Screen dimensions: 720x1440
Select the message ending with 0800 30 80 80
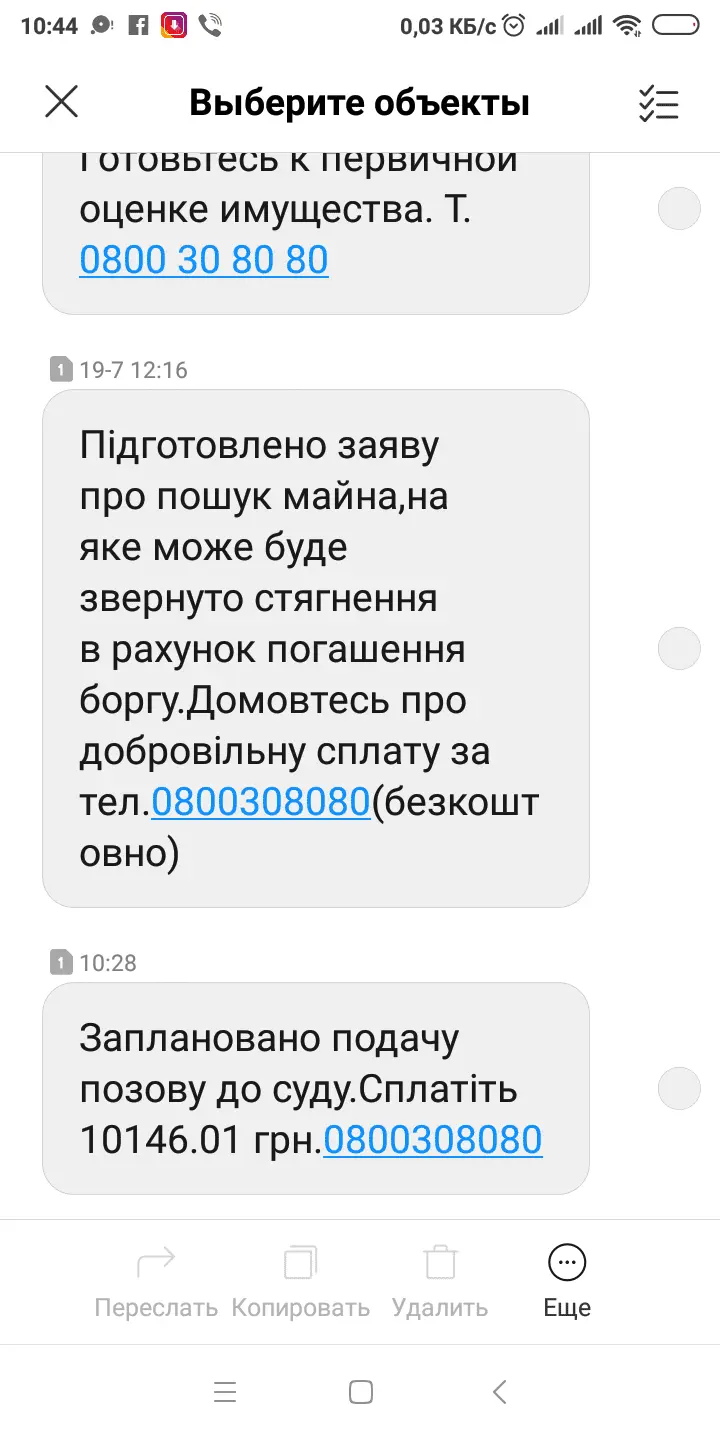tap(679, 209)
